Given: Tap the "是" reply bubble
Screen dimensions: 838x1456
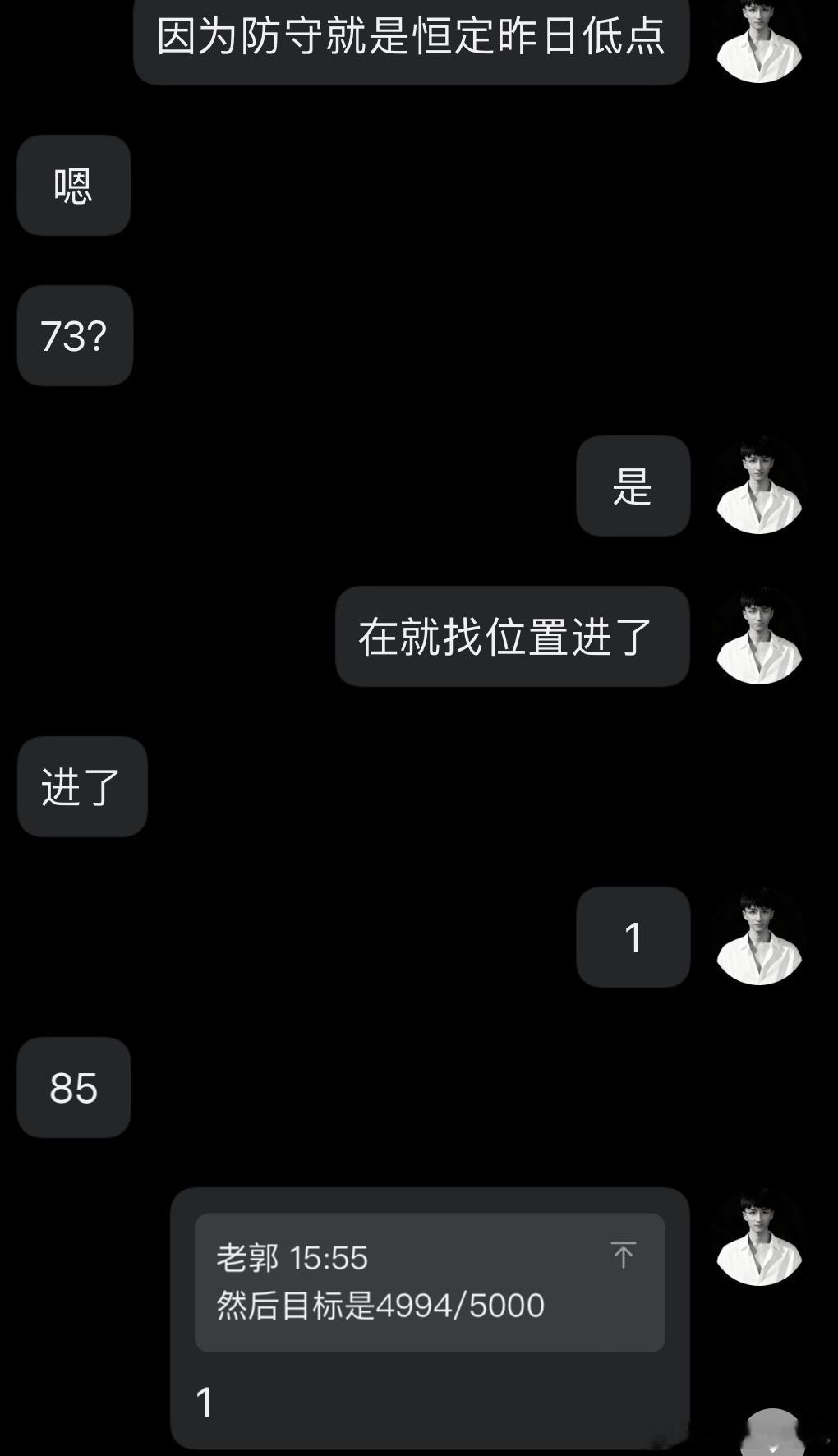Looking at the screenshot, I should tap(633, 486).
